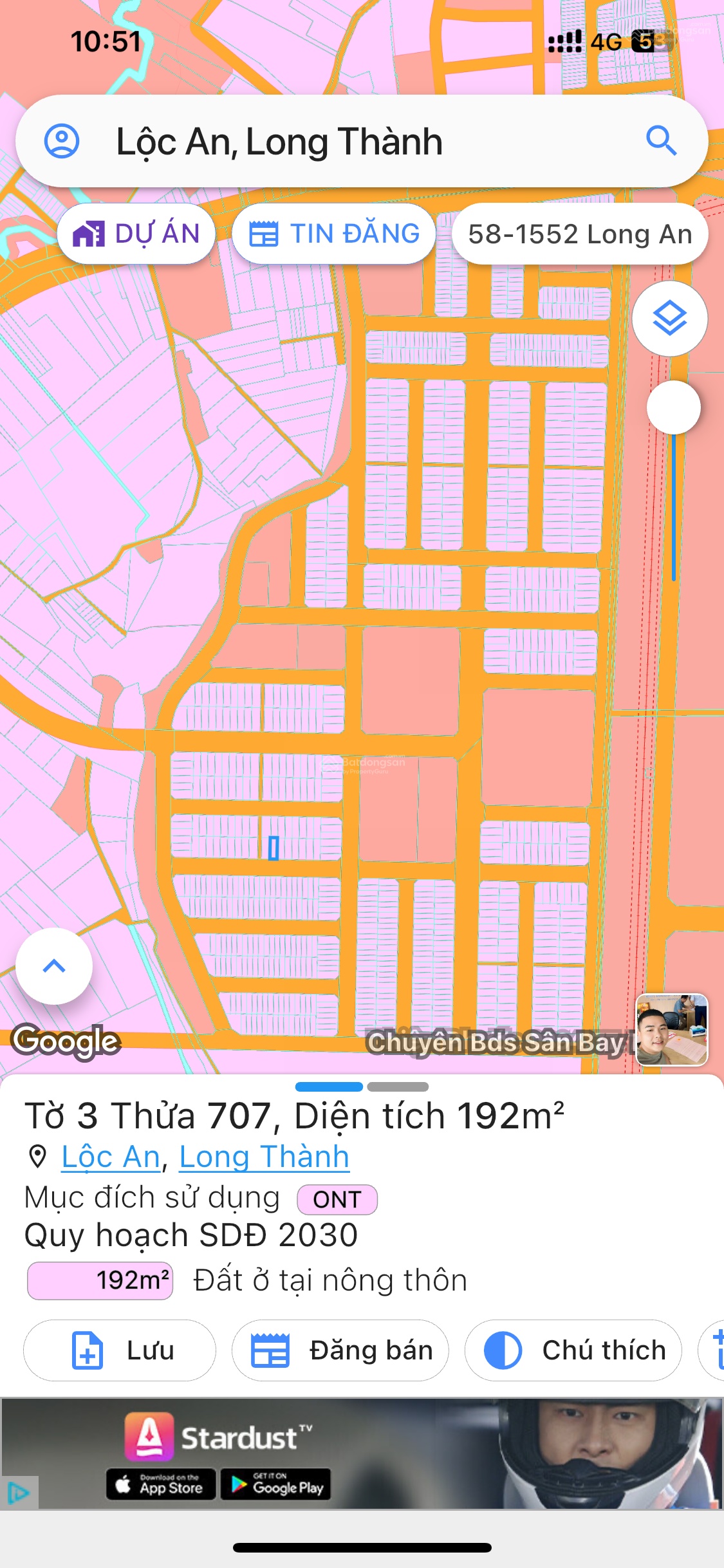Open the account profile icon
Viewport: 724px width, 1568px height.
pyautogui.click(x=62, y=142)
